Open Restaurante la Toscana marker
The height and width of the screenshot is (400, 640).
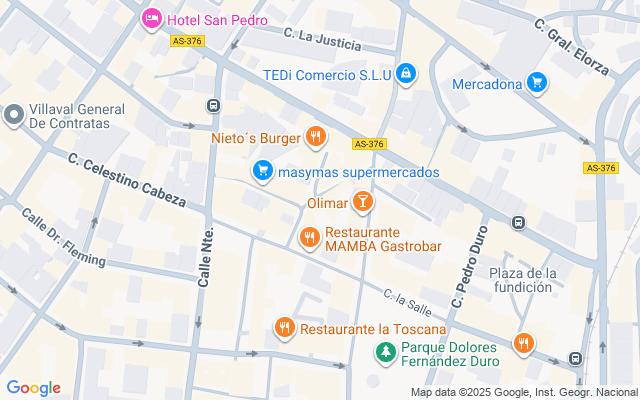[285, 328]
